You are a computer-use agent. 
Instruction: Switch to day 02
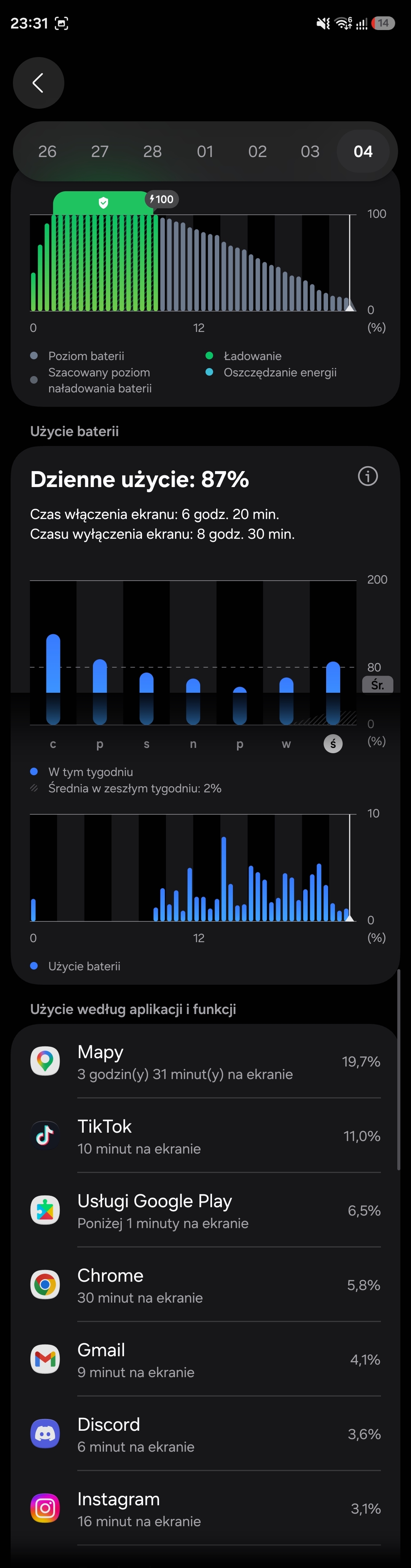(x=258, y=152)
